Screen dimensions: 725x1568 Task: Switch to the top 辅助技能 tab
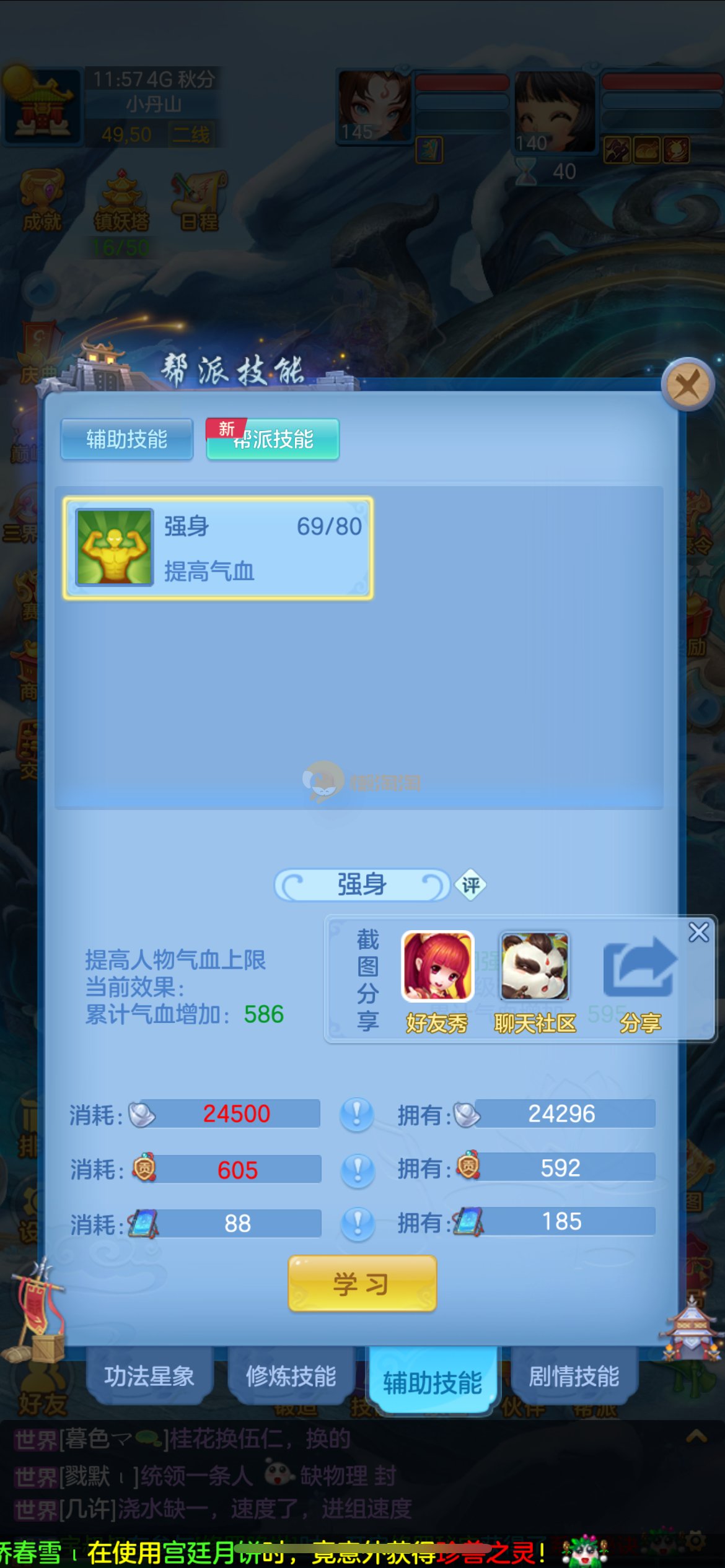[x=127, y=439]
